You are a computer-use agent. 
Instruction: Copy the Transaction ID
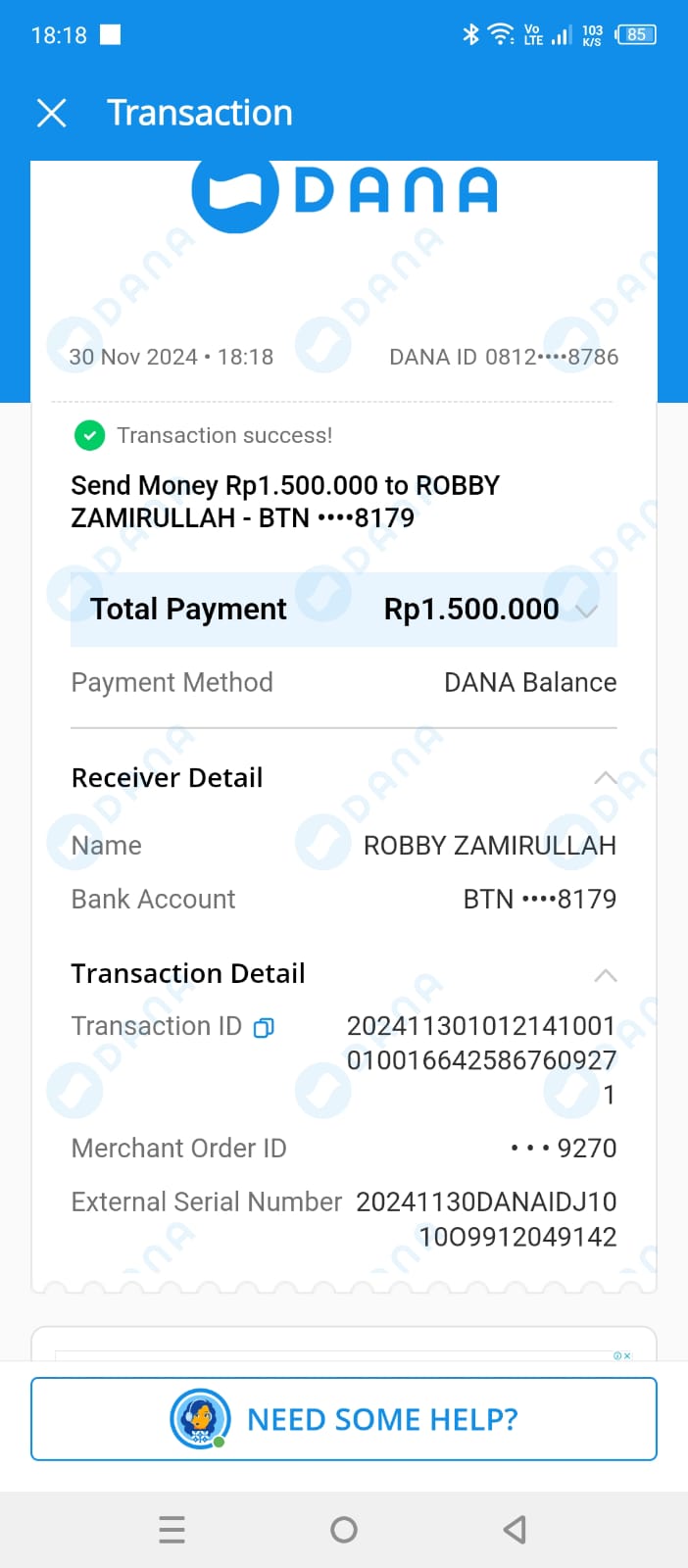tap(264, 1028)
